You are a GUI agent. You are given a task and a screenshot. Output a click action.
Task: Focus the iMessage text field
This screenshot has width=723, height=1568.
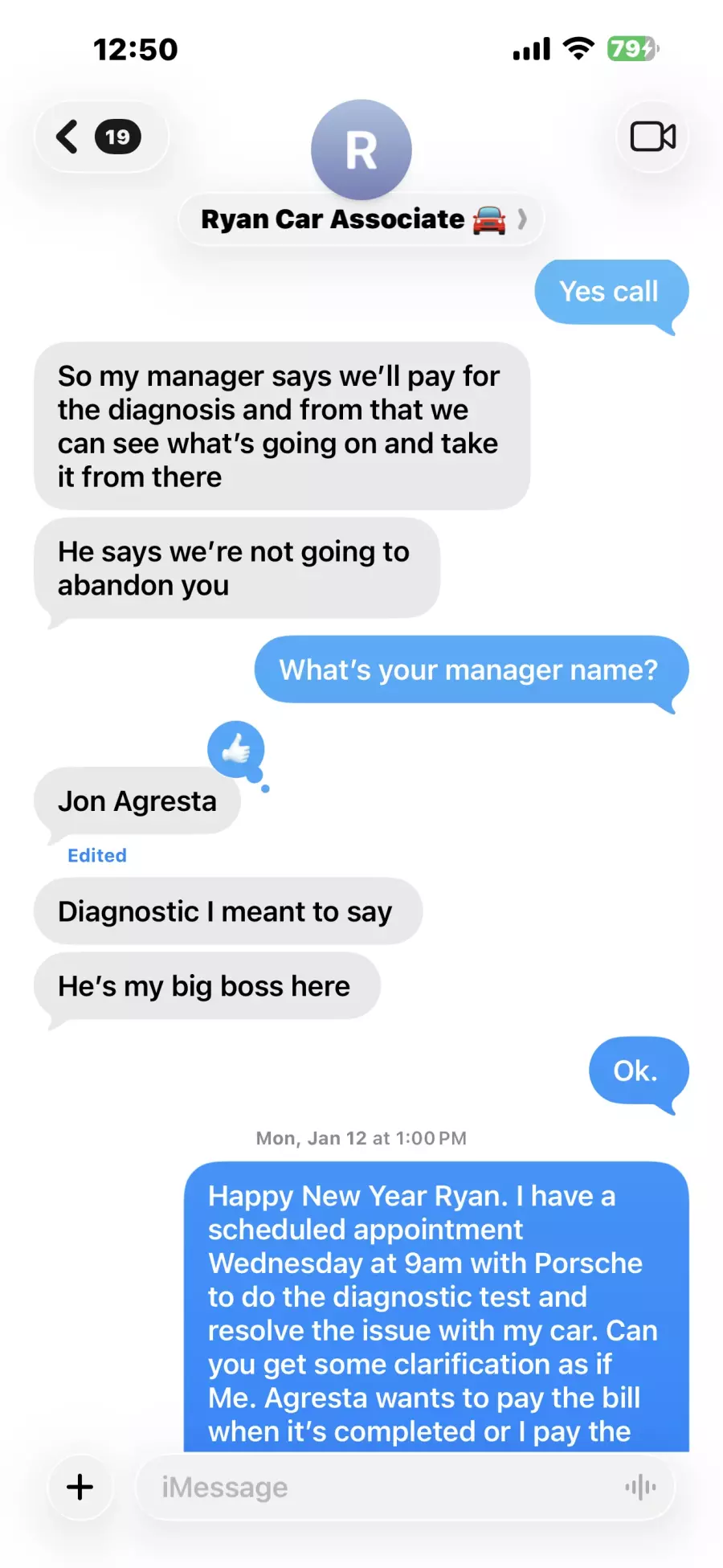(378, 1487)
